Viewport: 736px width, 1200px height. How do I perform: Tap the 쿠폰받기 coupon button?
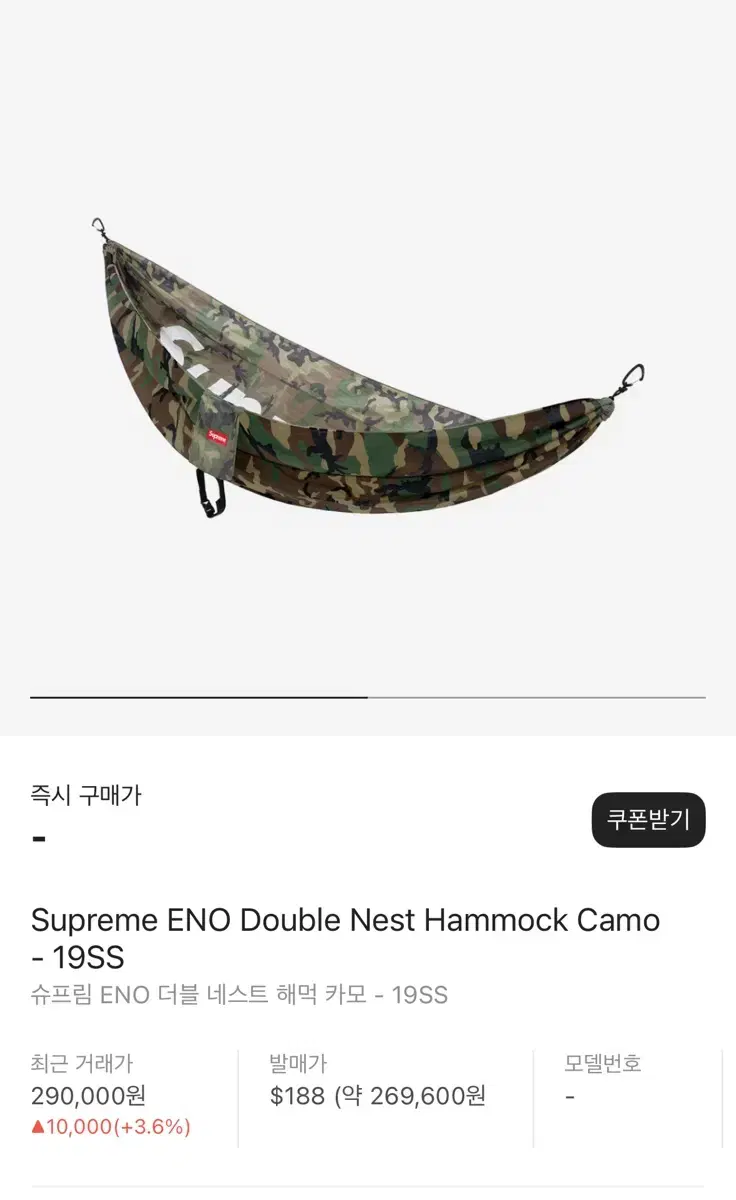(648, 821)
